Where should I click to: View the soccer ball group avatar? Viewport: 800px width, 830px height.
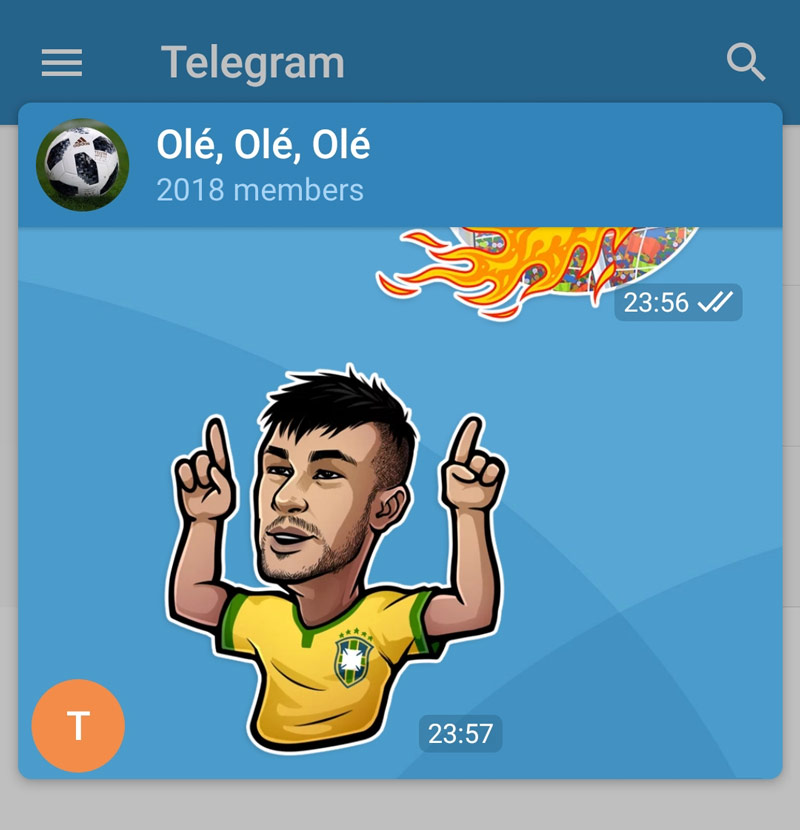pyautogui.click(x=83, y=164)
